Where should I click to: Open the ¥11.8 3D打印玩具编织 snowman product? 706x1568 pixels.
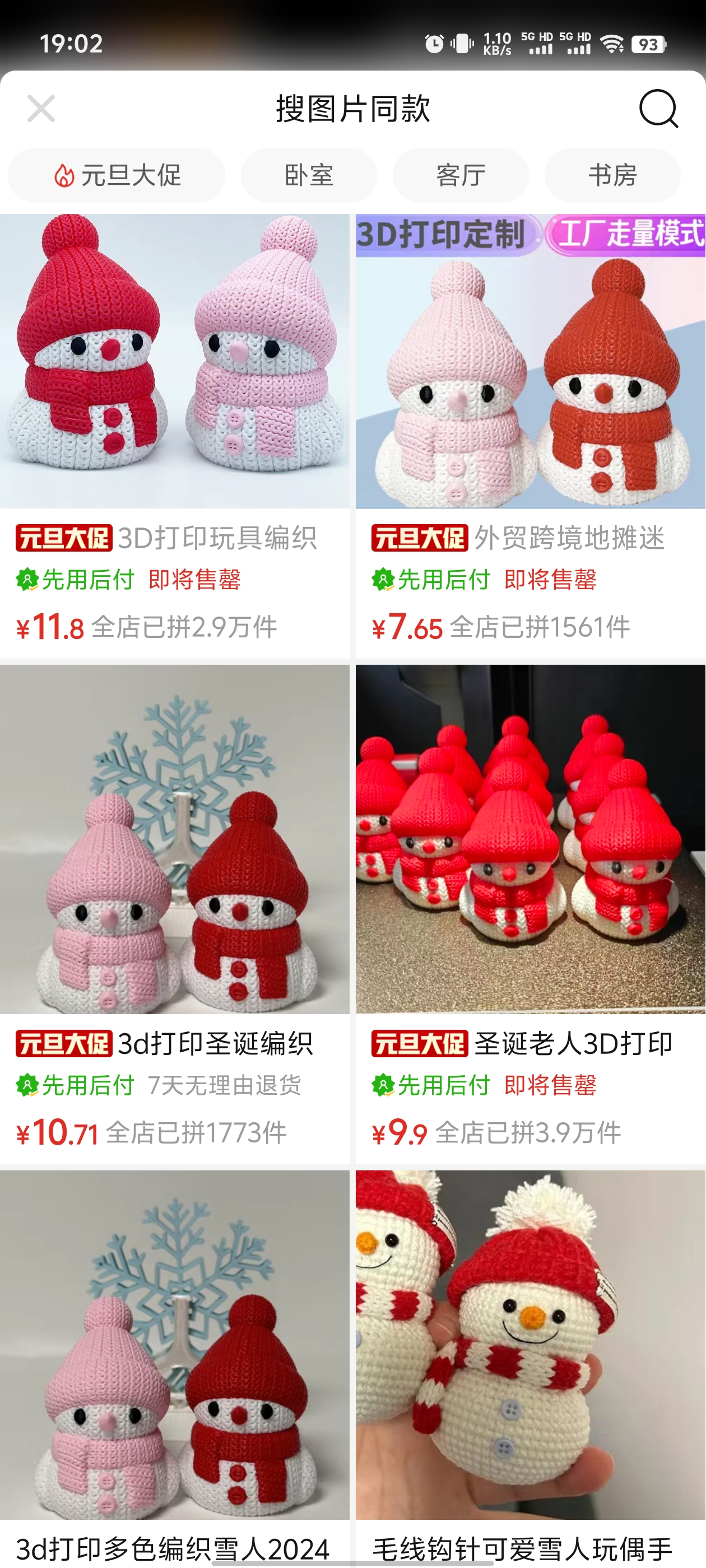click(x=175, y=436)
